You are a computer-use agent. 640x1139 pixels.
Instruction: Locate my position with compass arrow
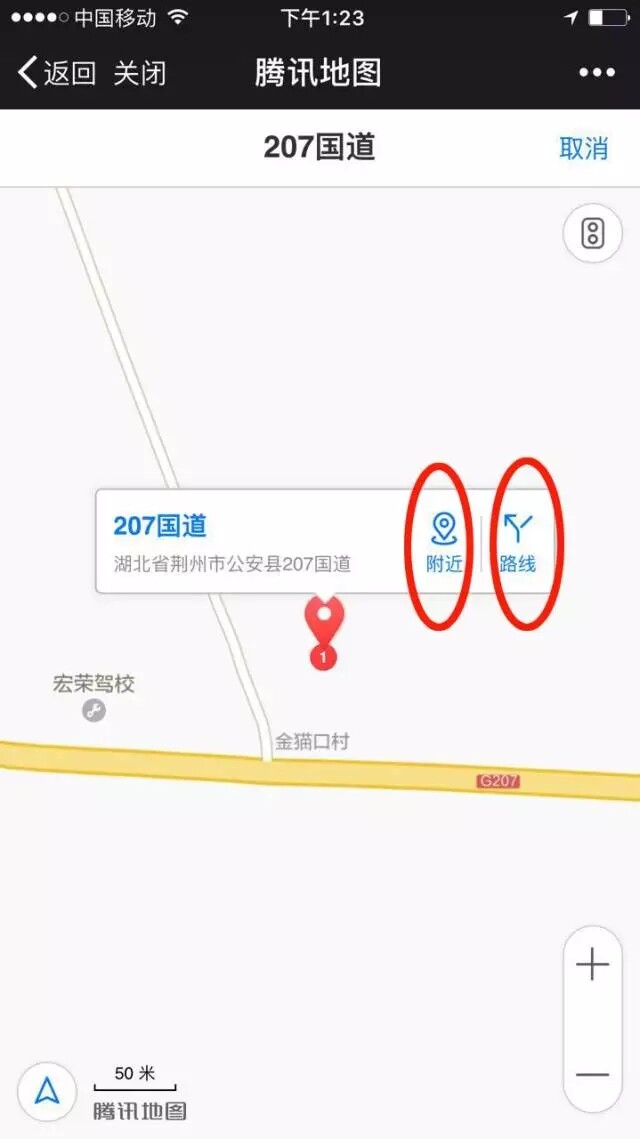coord(47,1090)
